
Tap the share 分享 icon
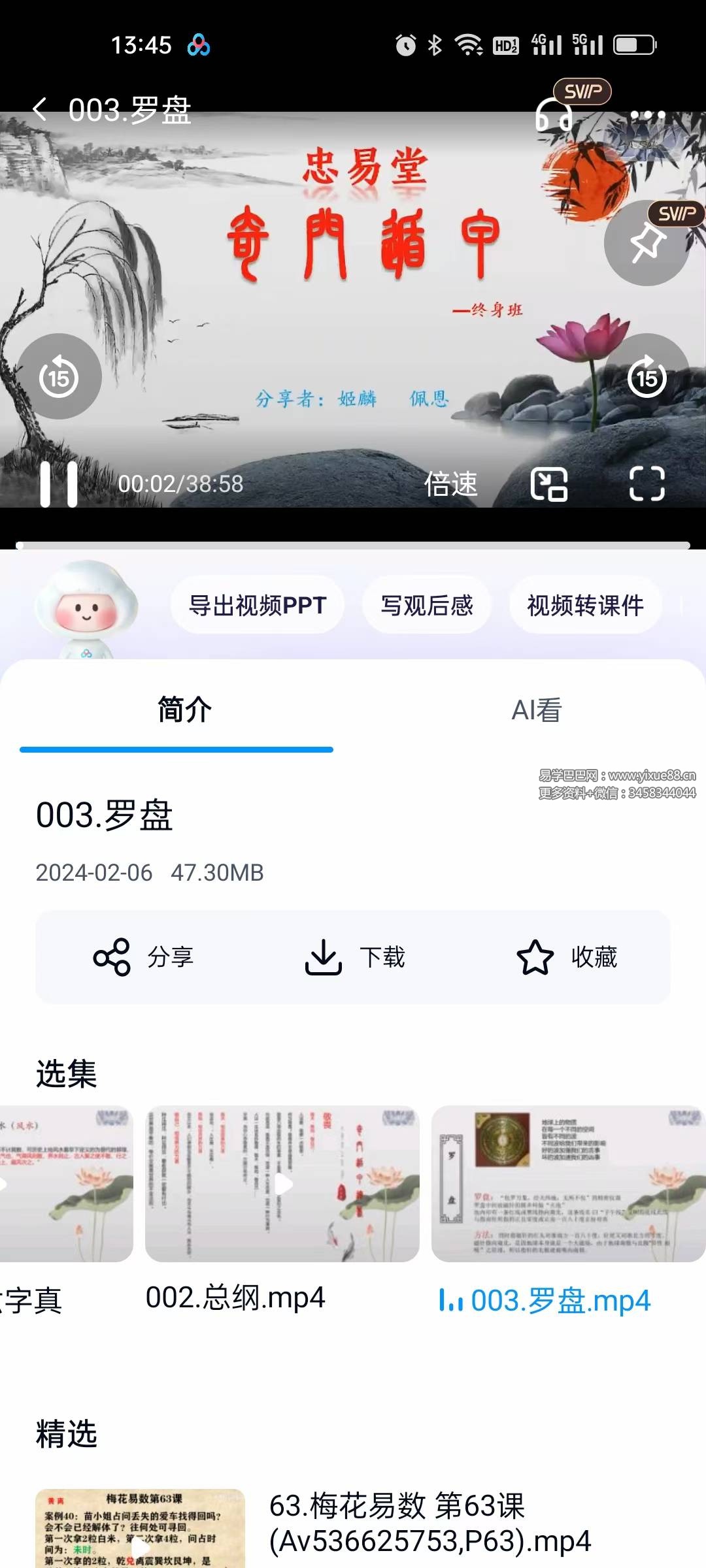145,957
